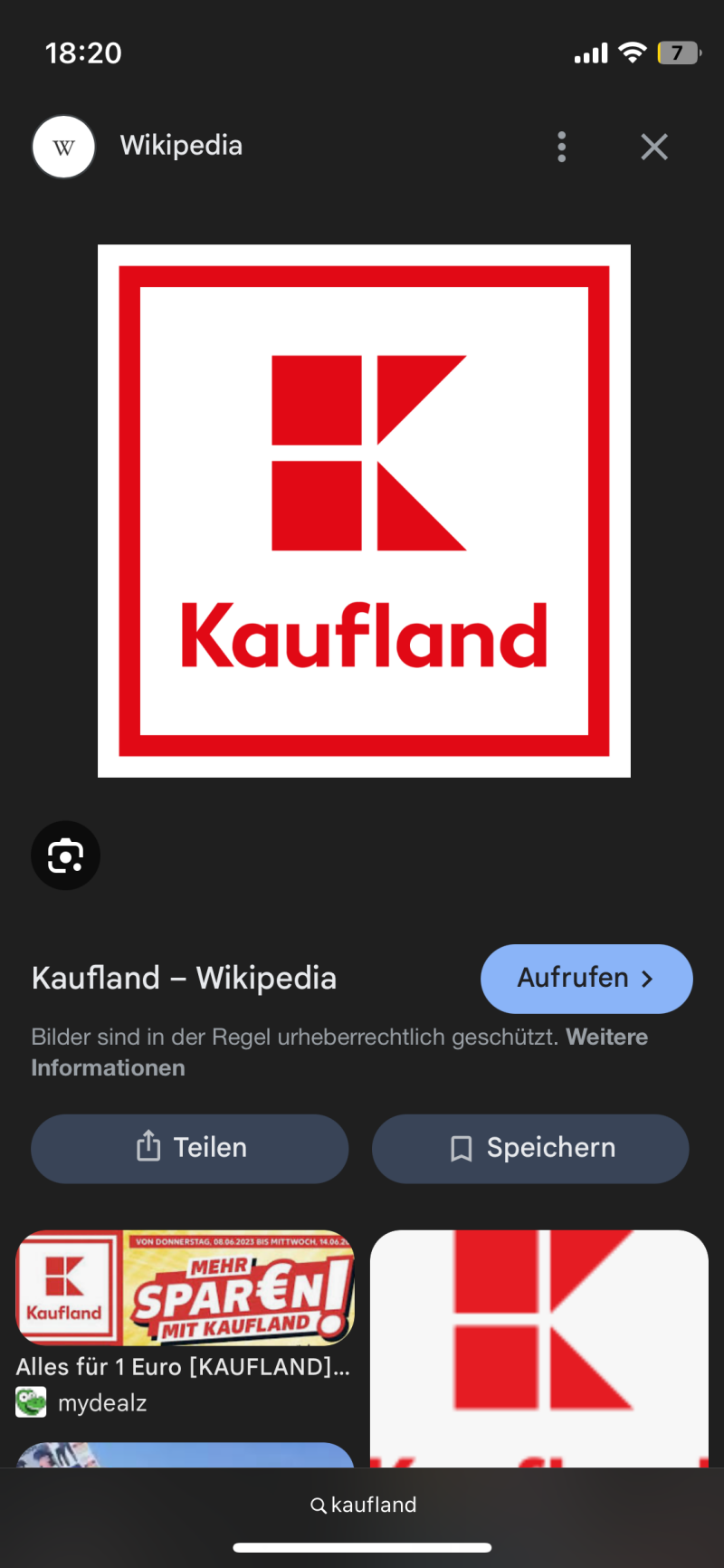Search this image with Google Lens
The height and width of the screenshot is (1568, 724).
pyautogui.click(x=65, y=856)
